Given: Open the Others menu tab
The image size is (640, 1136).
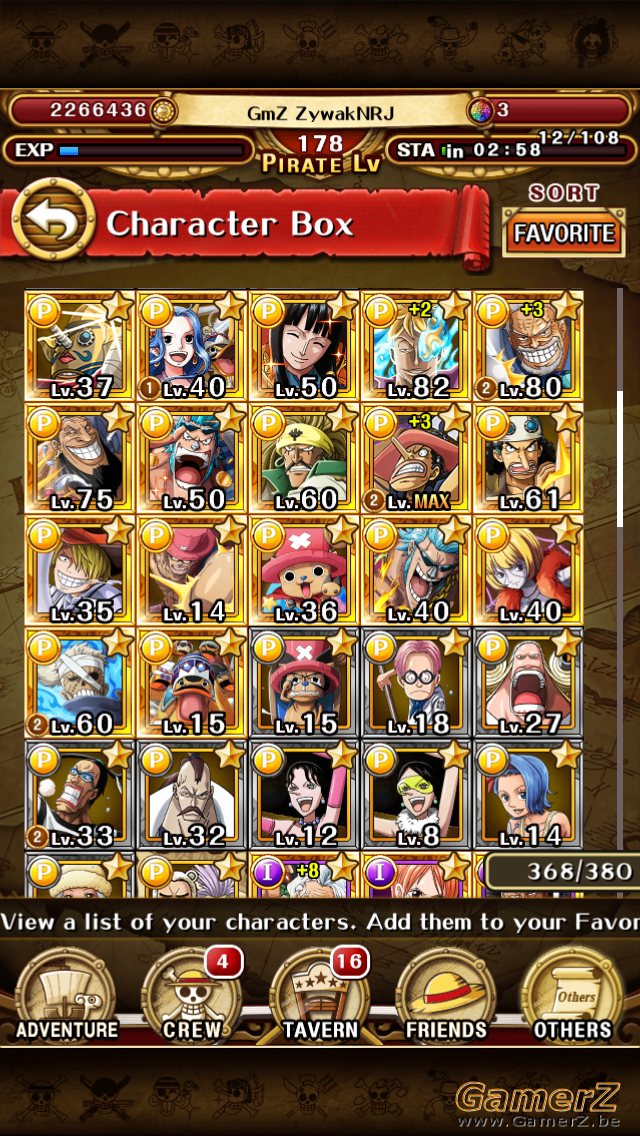Looking at the screenshot, I should click(574, 997).
